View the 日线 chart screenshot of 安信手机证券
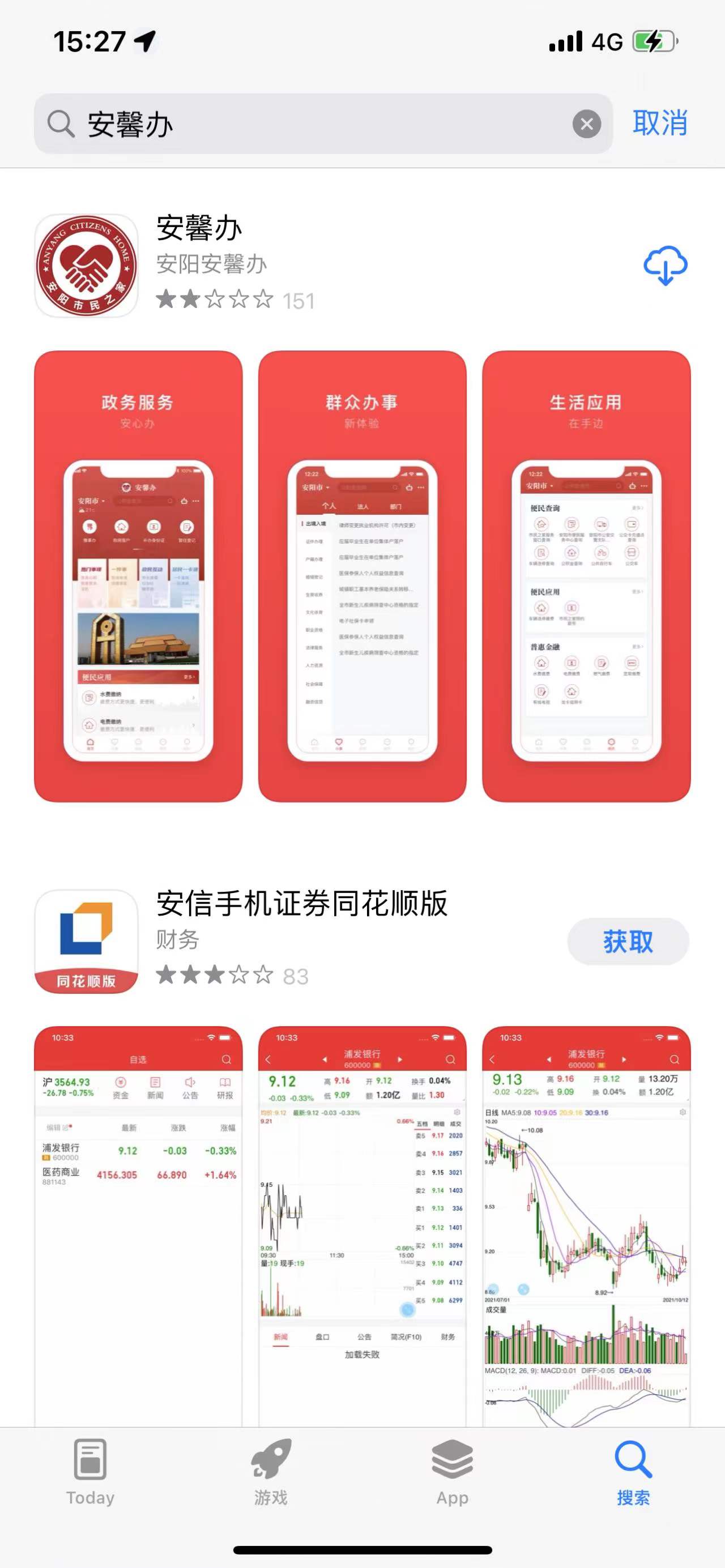 (586, 1224)
